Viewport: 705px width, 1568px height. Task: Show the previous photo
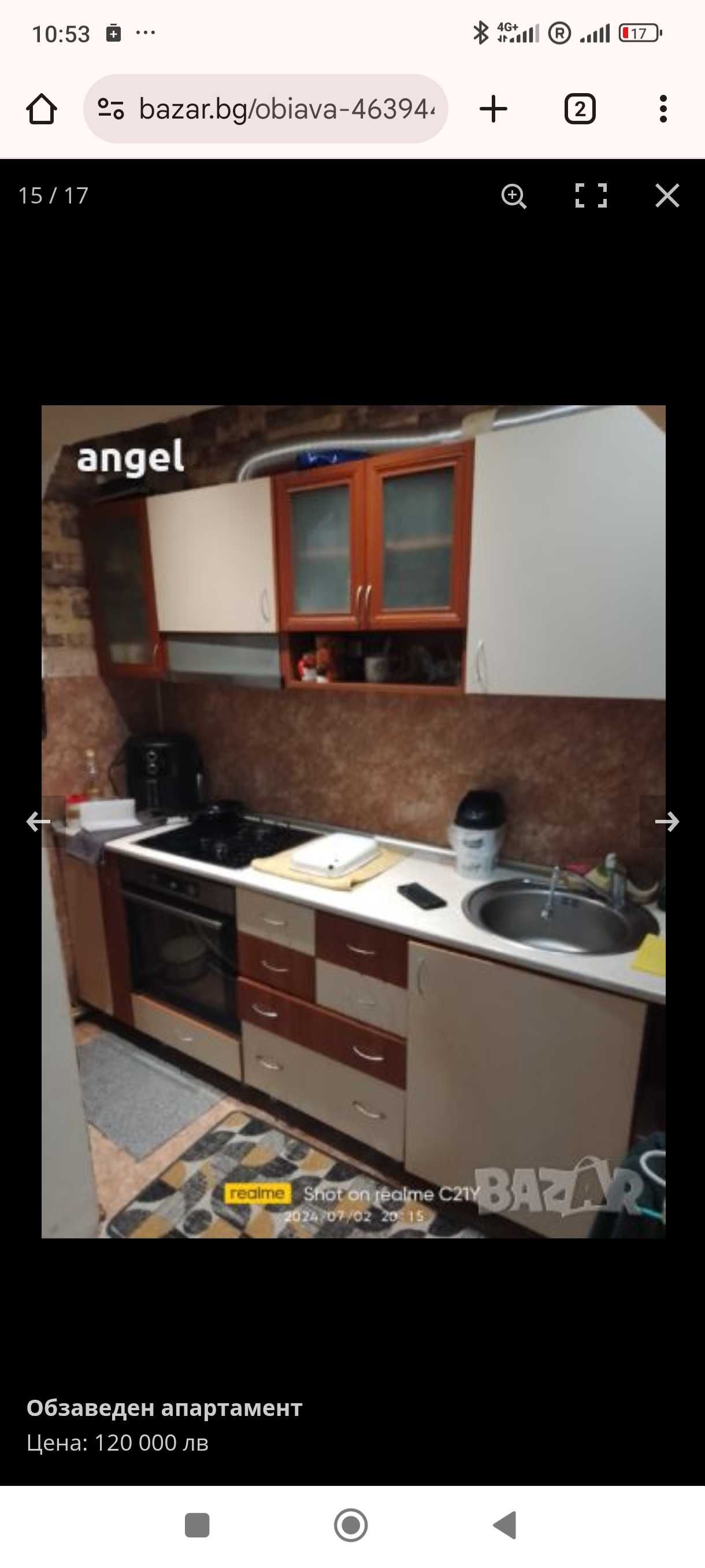(x=38, y=822)
